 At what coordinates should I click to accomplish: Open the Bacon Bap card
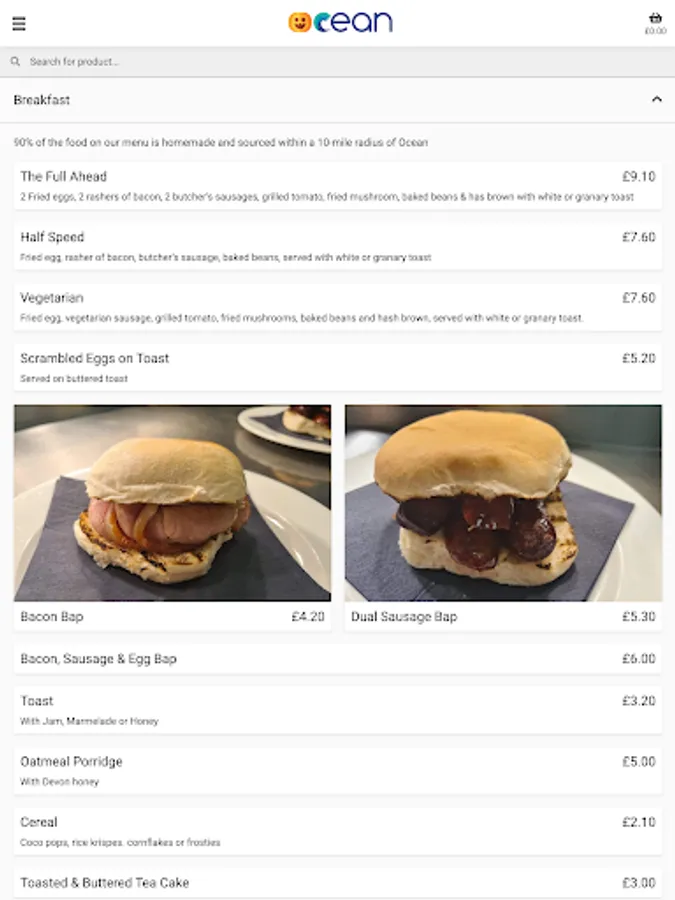[x=172, y=516]
